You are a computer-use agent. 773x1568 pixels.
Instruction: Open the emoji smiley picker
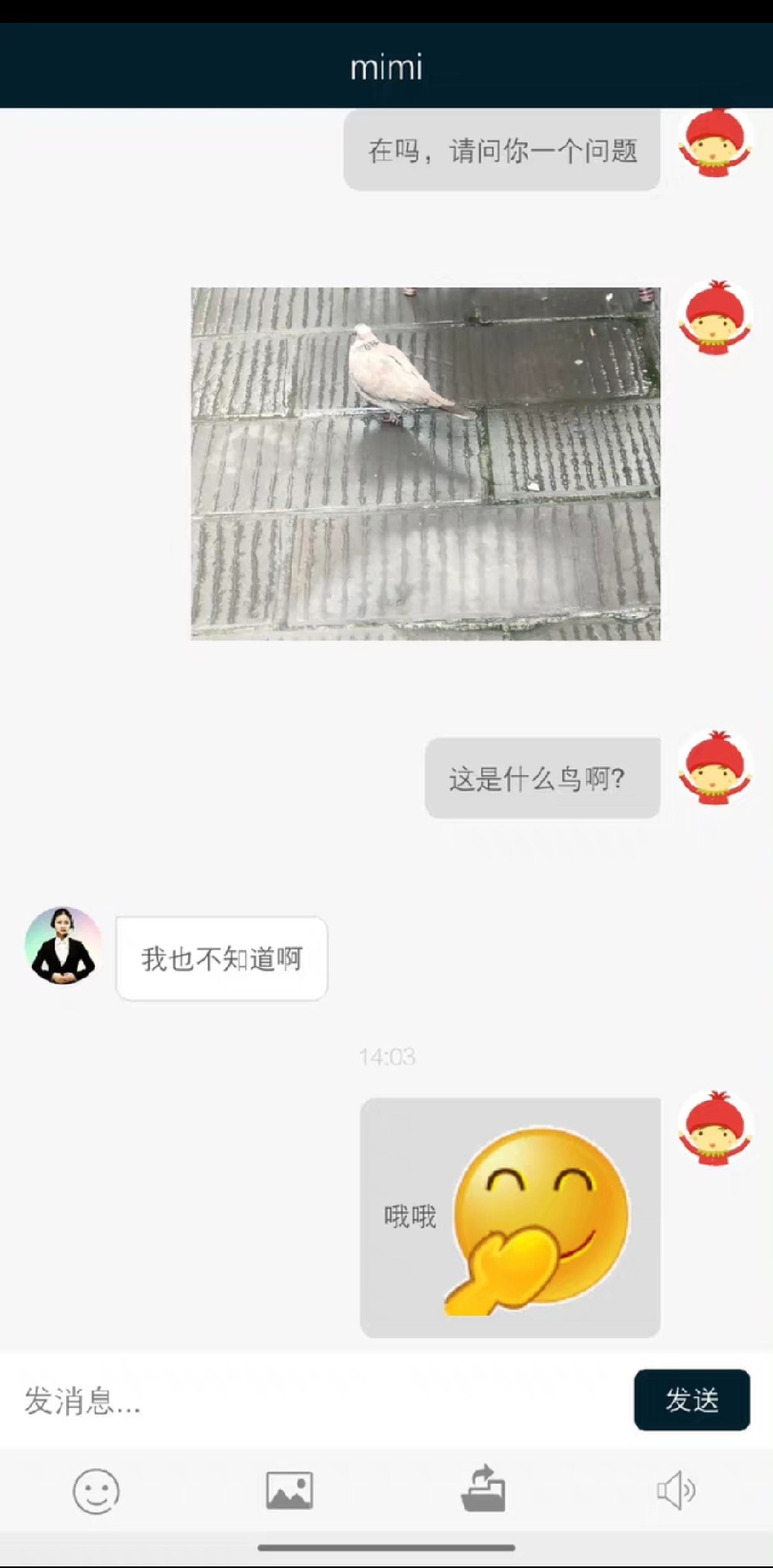coord(96,1491)
